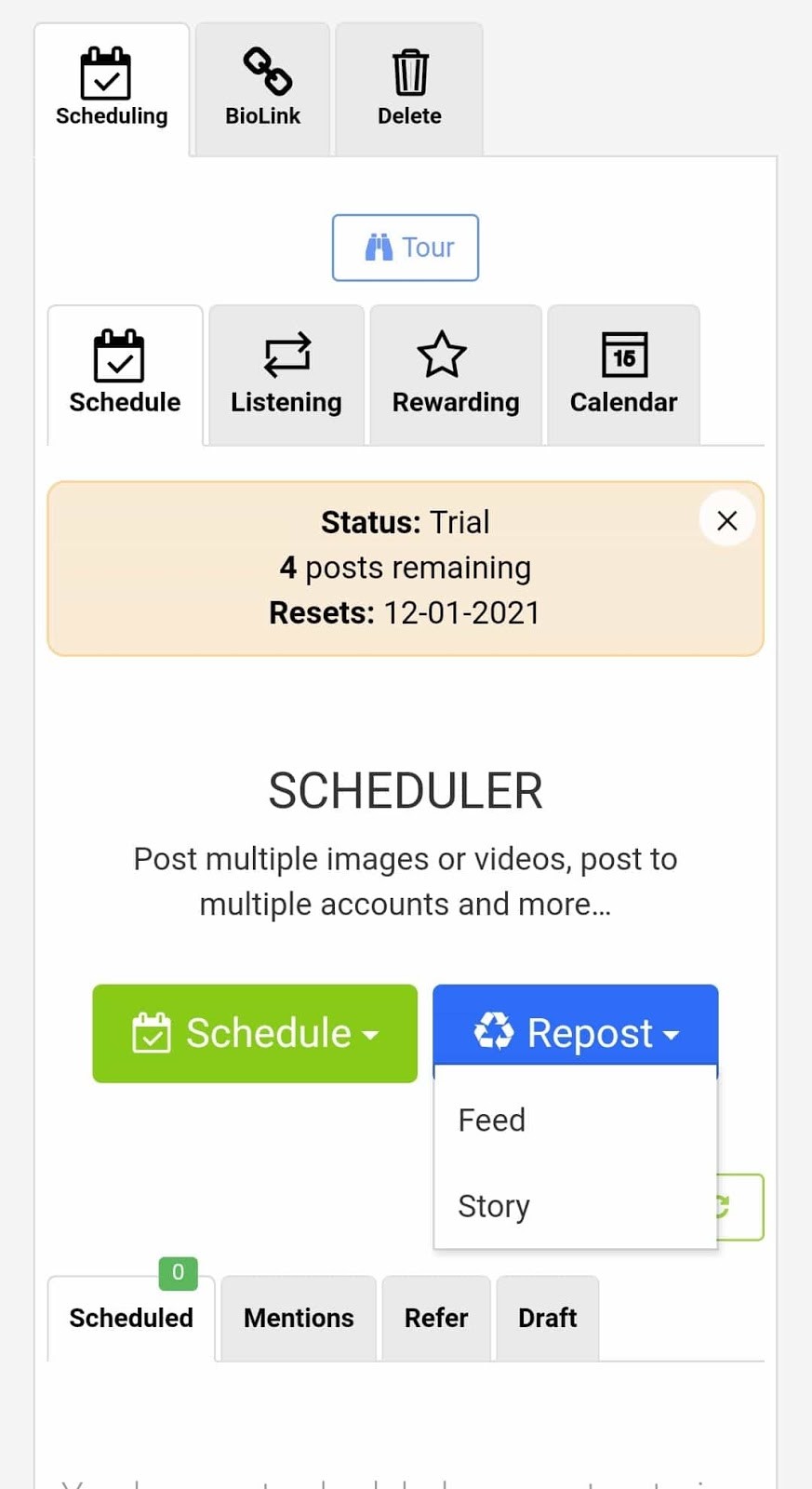Open the Draft tab
The width and height of the screenshot is (812, 1489).
click(548, 1318)
